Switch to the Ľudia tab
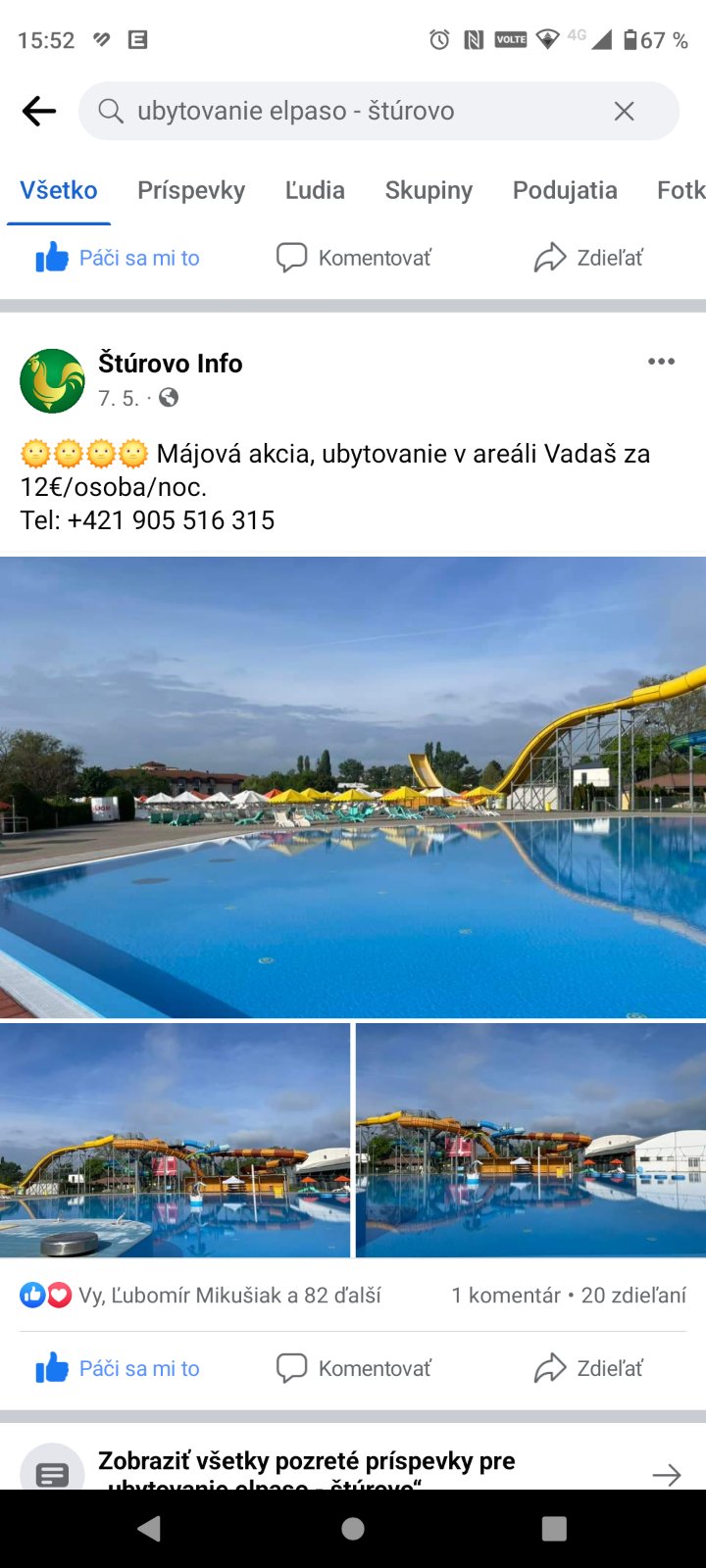Viewport: 706px width, 1568px height. tap(315, 190)
